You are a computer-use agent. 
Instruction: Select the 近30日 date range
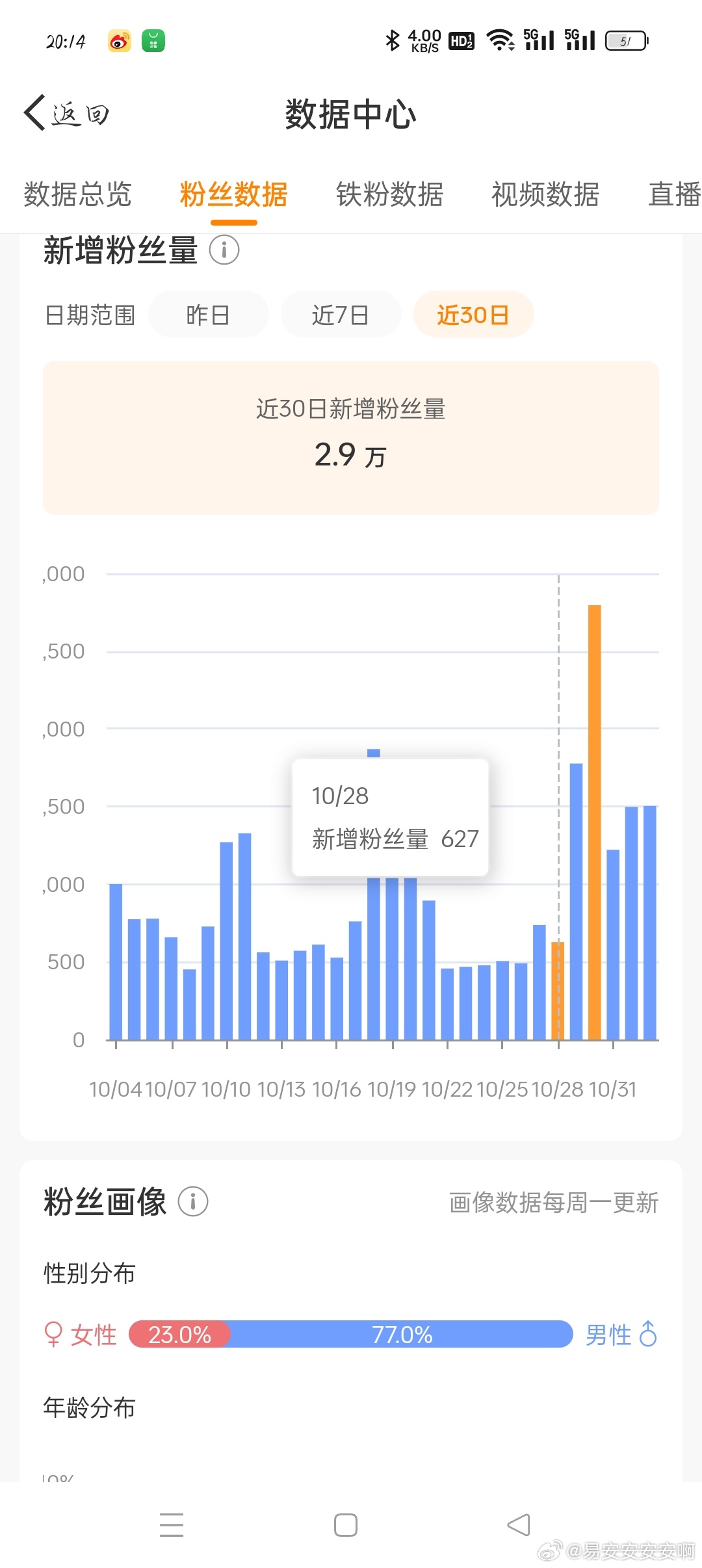[473, 315]
